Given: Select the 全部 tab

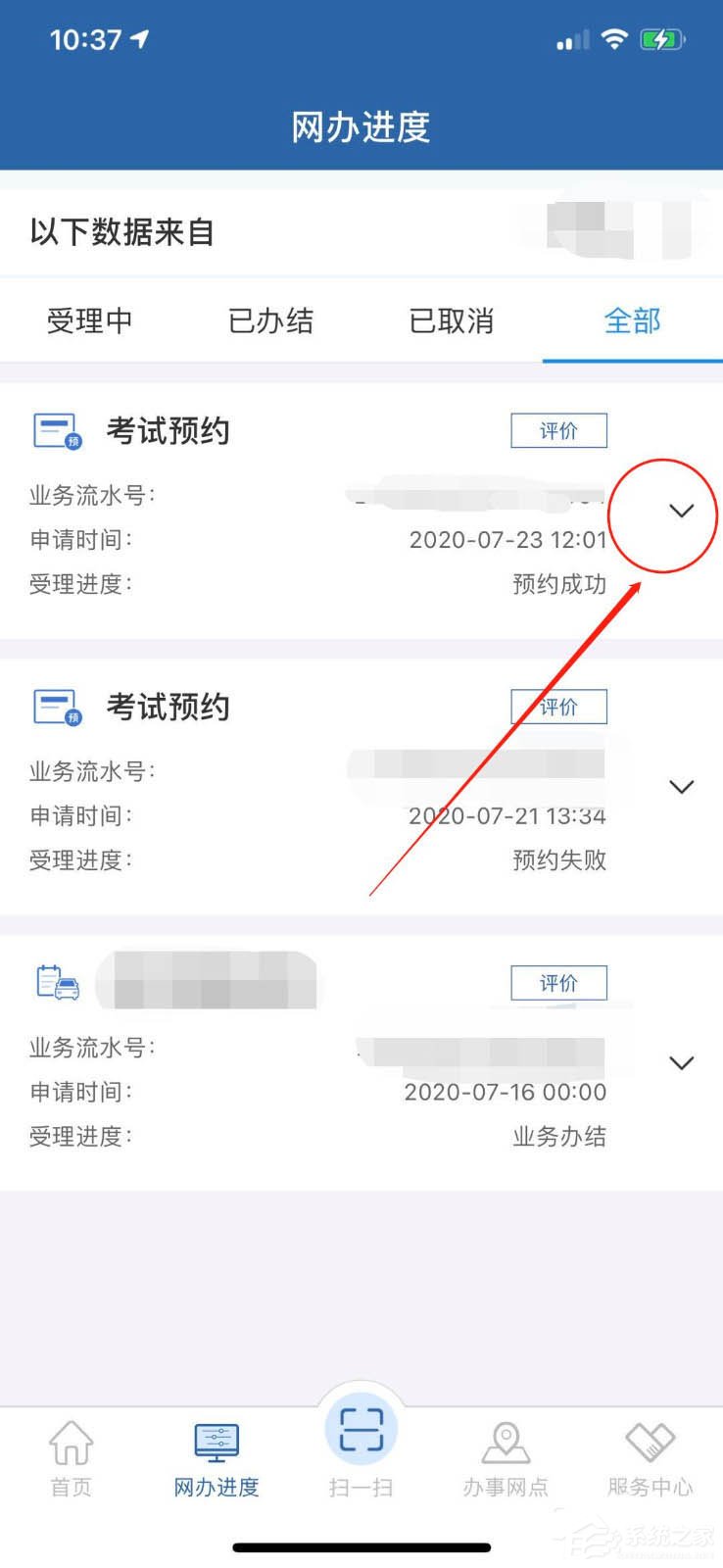Looking at the screenshot, I should [x=632, y=321].
